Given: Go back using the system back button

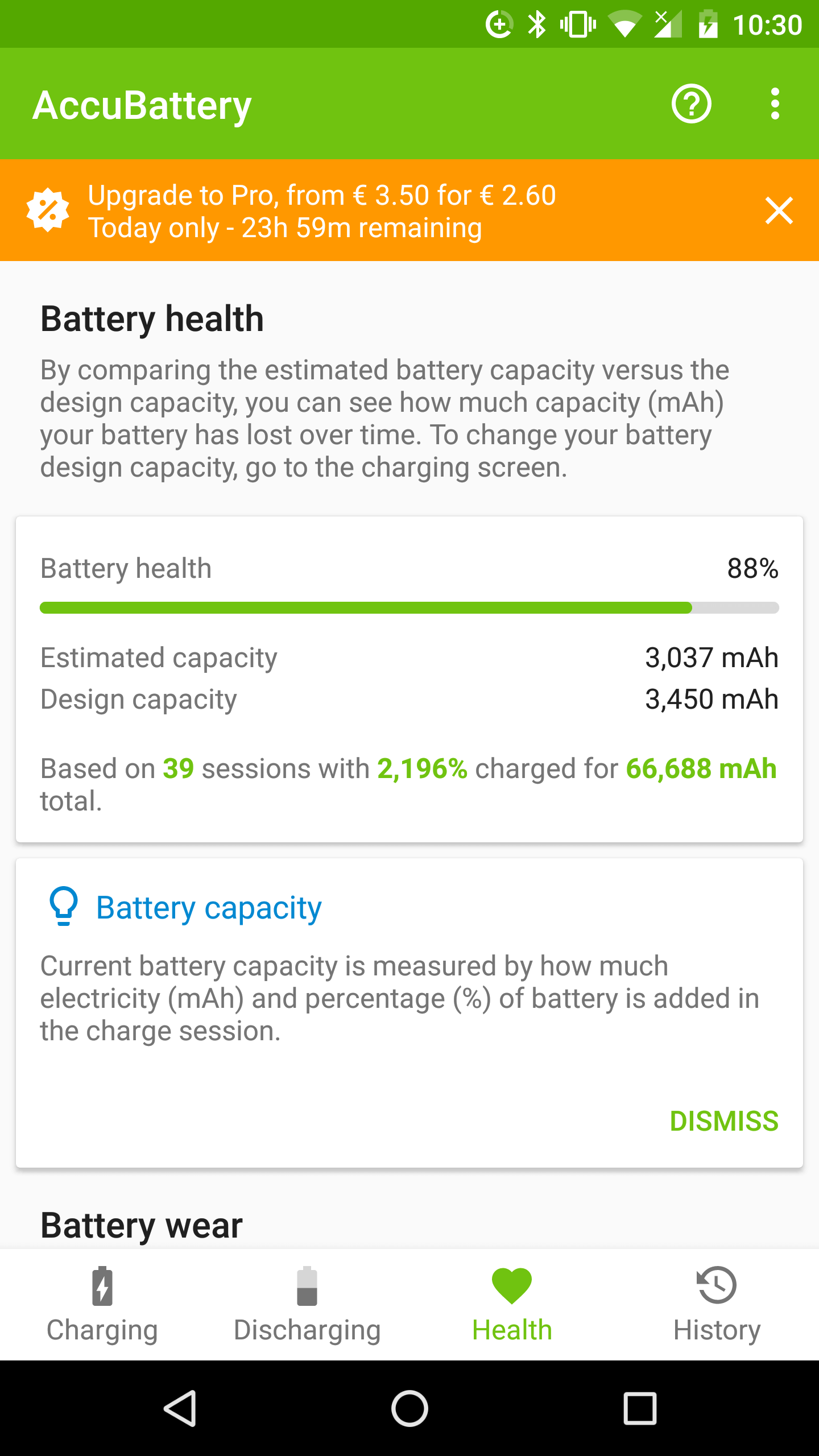Looking at the screenshot, I should click(180, 1408).
